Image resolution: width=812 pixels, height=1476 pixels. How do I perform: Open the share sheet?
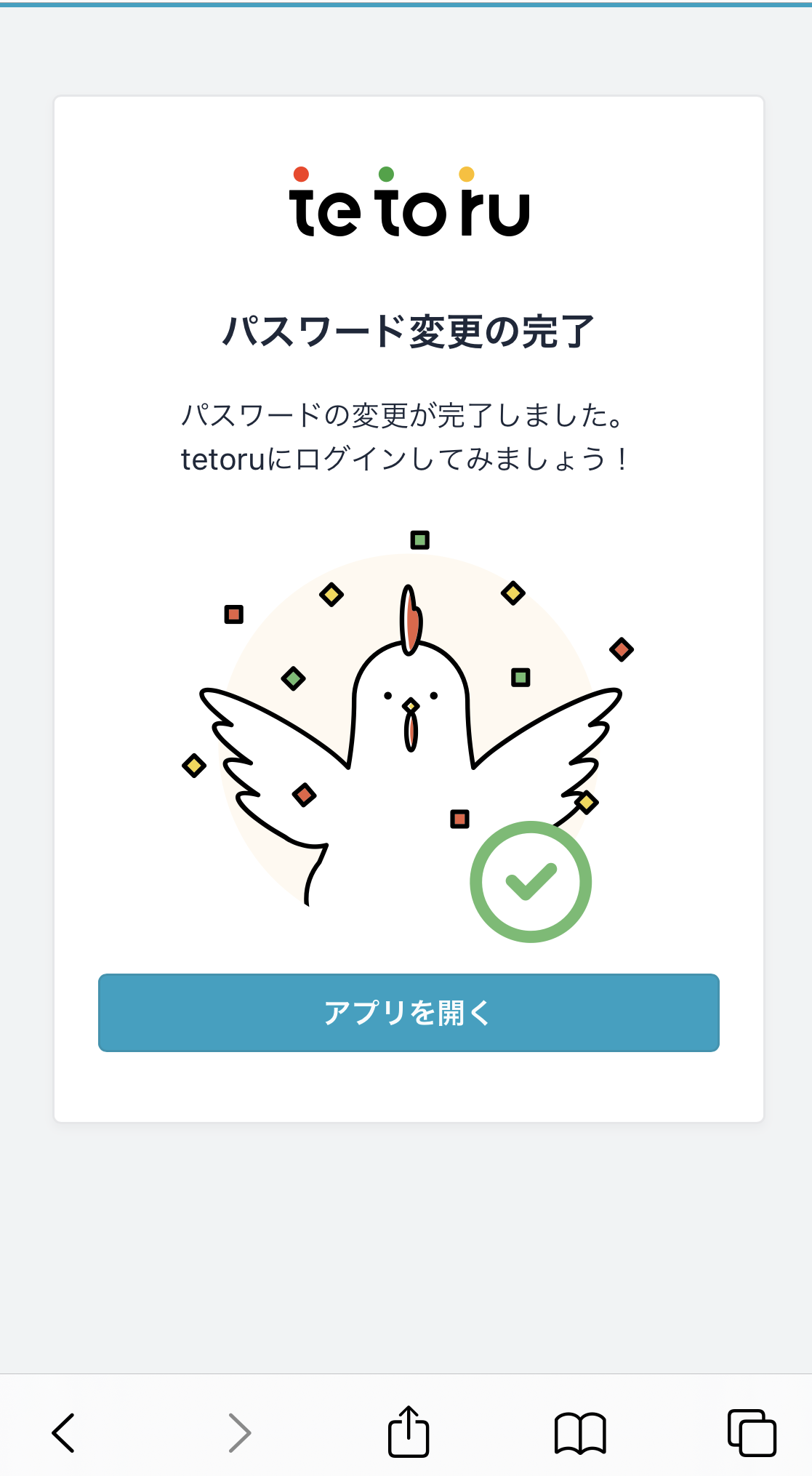tap(409, 1431)
